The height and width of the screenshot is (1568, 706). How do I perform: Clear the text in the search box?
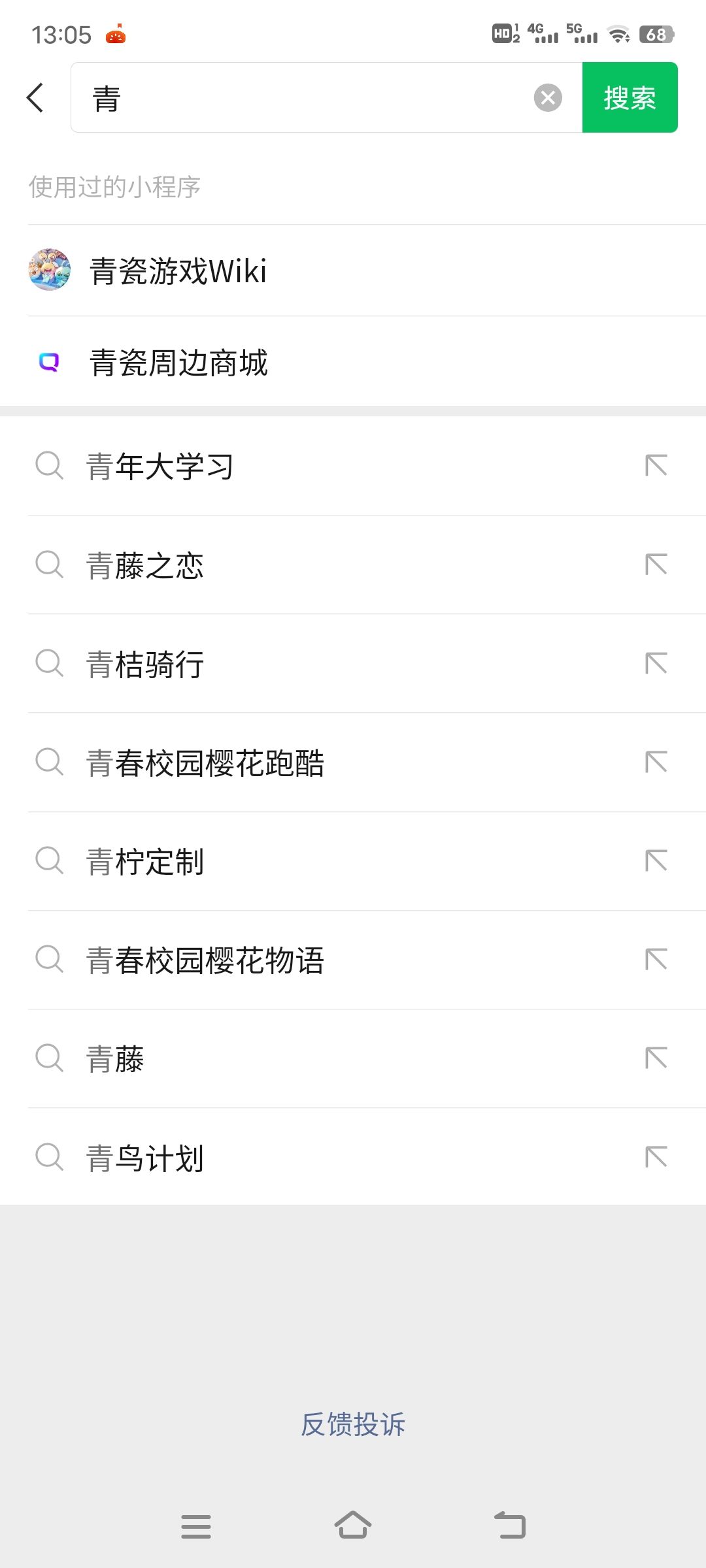pos(548,98)
